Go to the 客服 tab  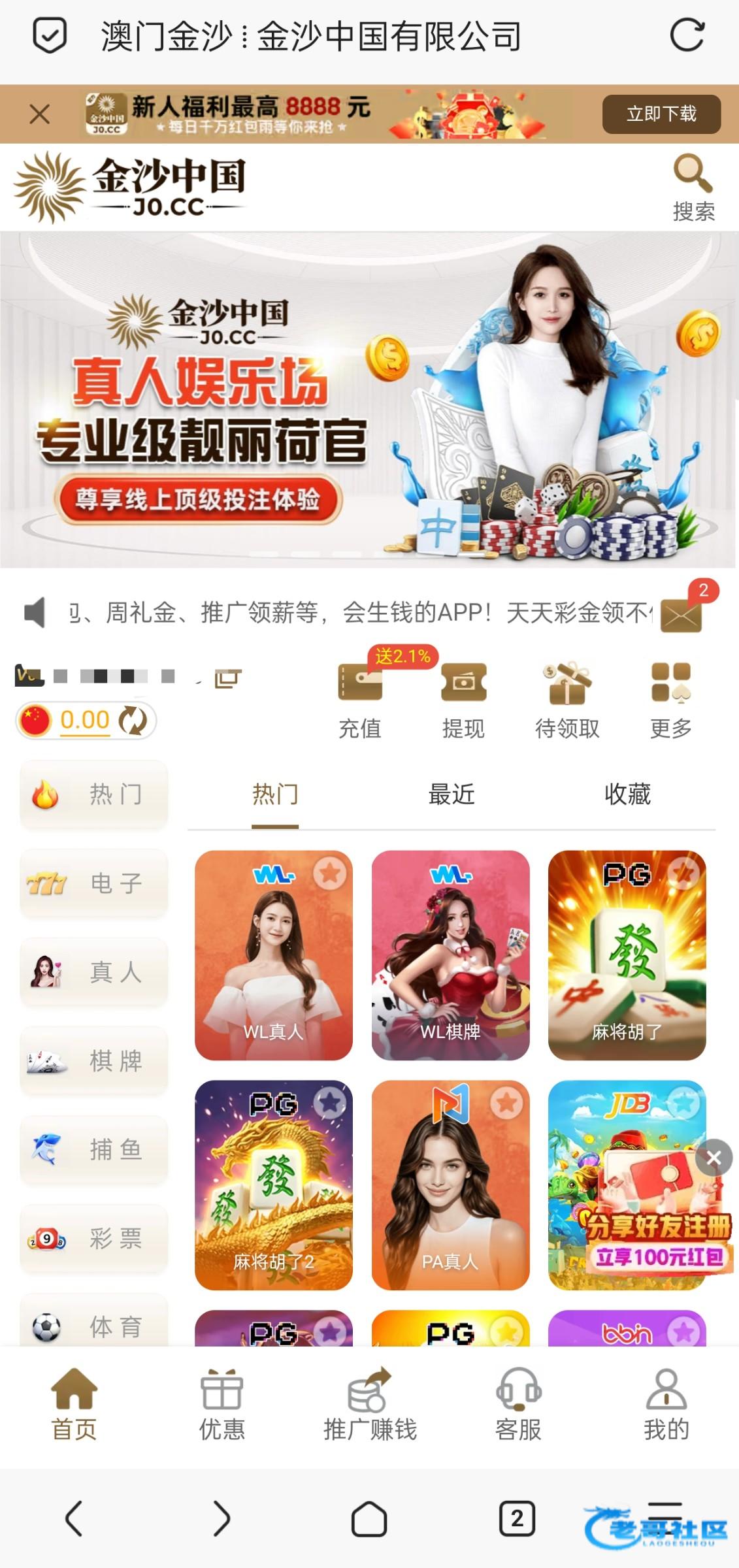[518, 1405]
